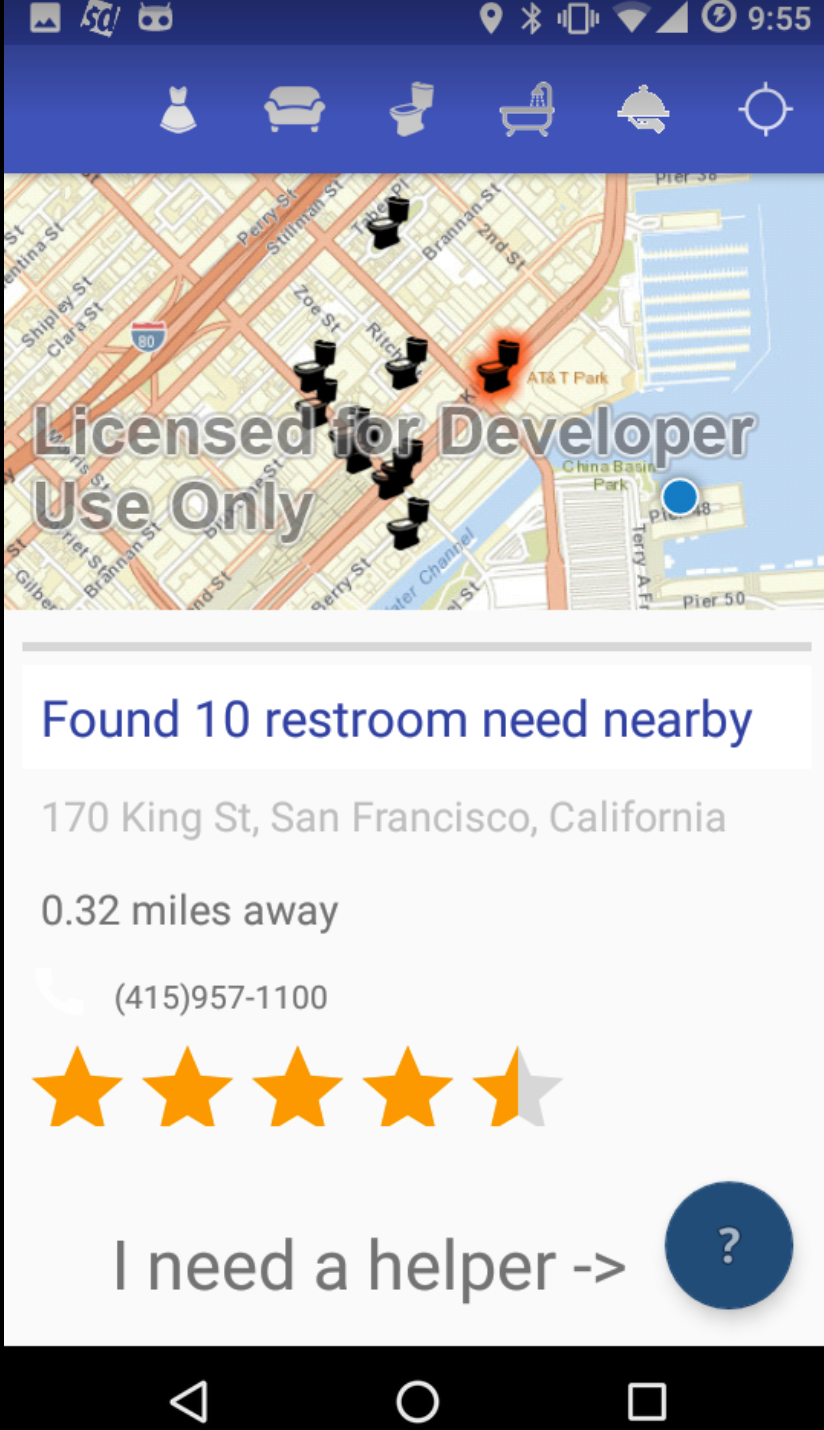Image resolution: width=824 pixels, height=1430 pixels.
Task: Tap the highlighted red toilet marker on map
Action: coord(497,365)
